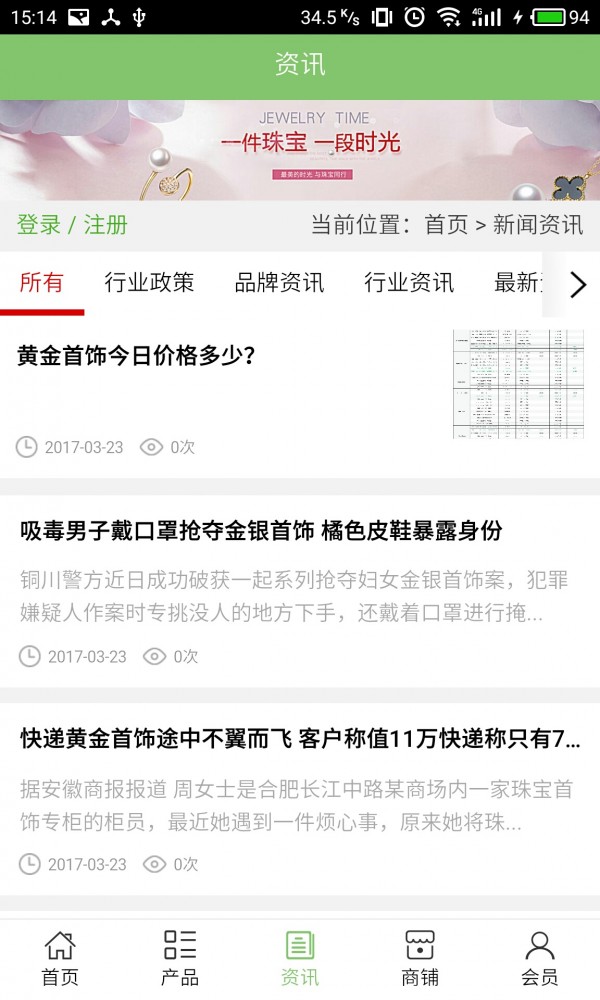
Task: Open the 注册 (register) link
Action: coord(105,225)
